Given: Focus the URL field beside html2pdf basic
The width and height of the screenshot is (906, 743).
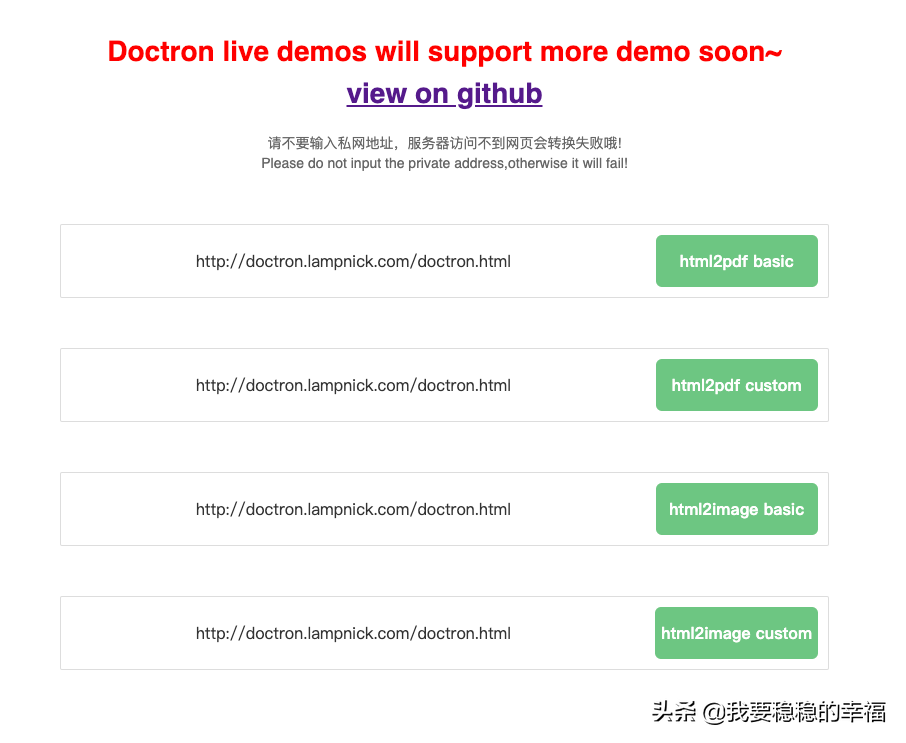Looking at the screenshot, I should tap(353, 262).
